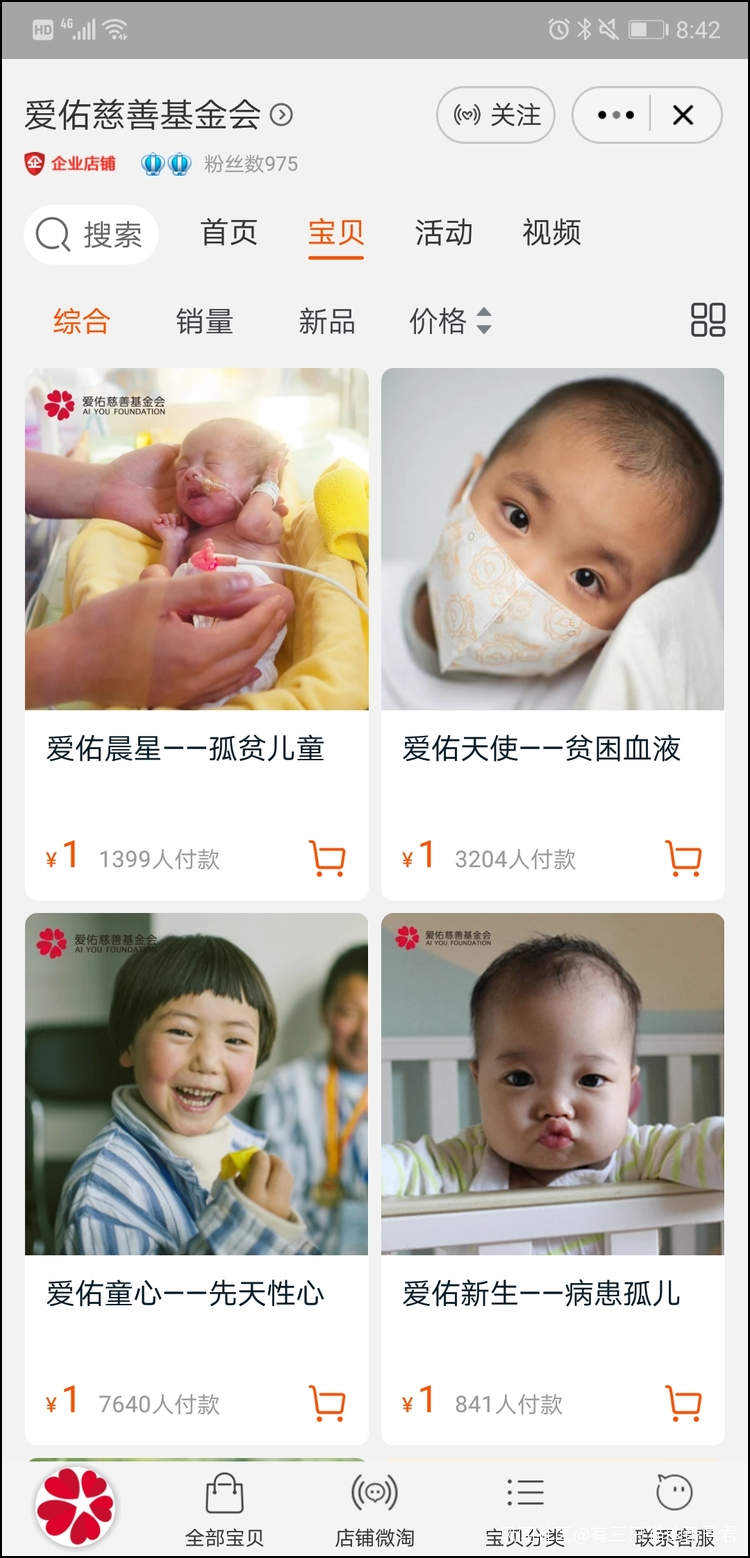Close the mini program

[x=683, y=115]
